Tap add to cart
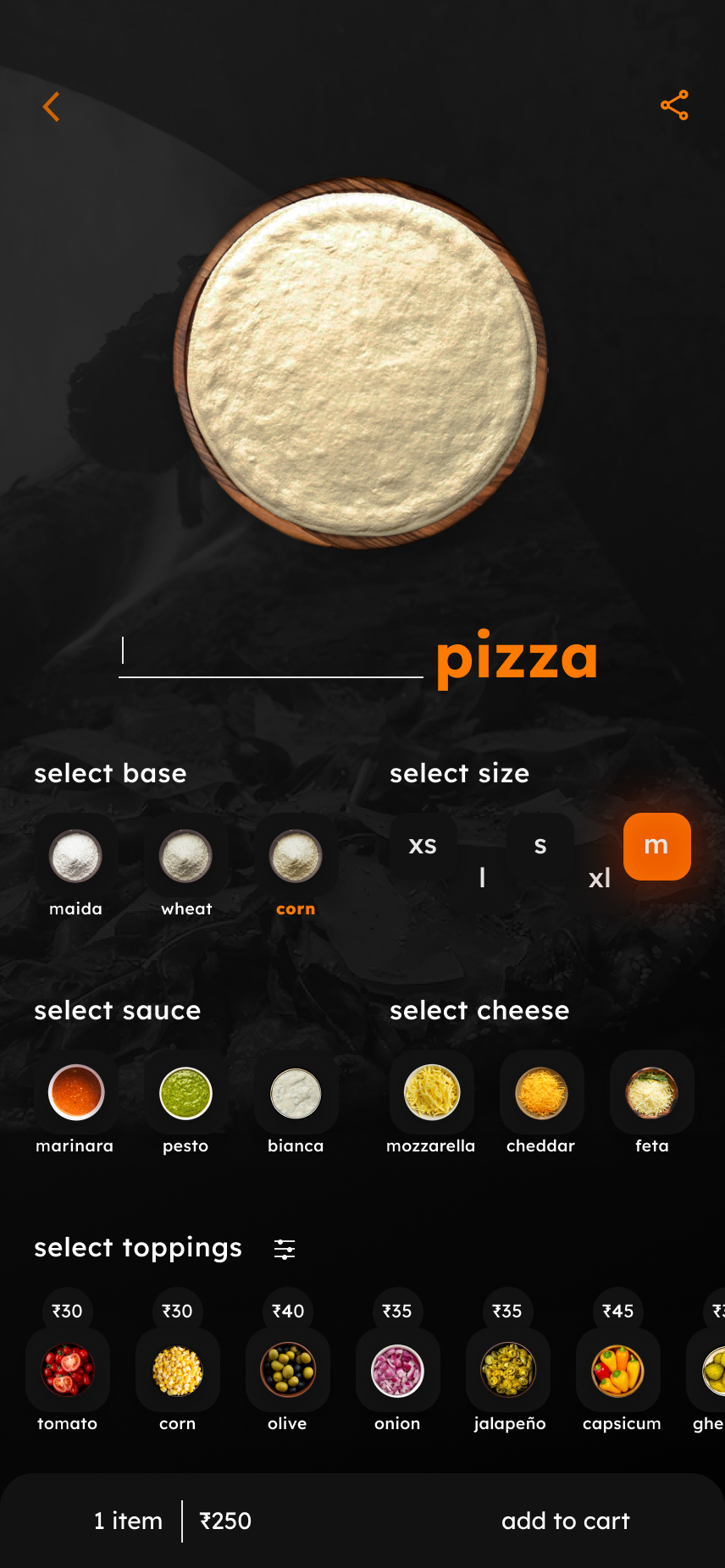This screenshot has width=725, height=1568. tap(565, 1521)
